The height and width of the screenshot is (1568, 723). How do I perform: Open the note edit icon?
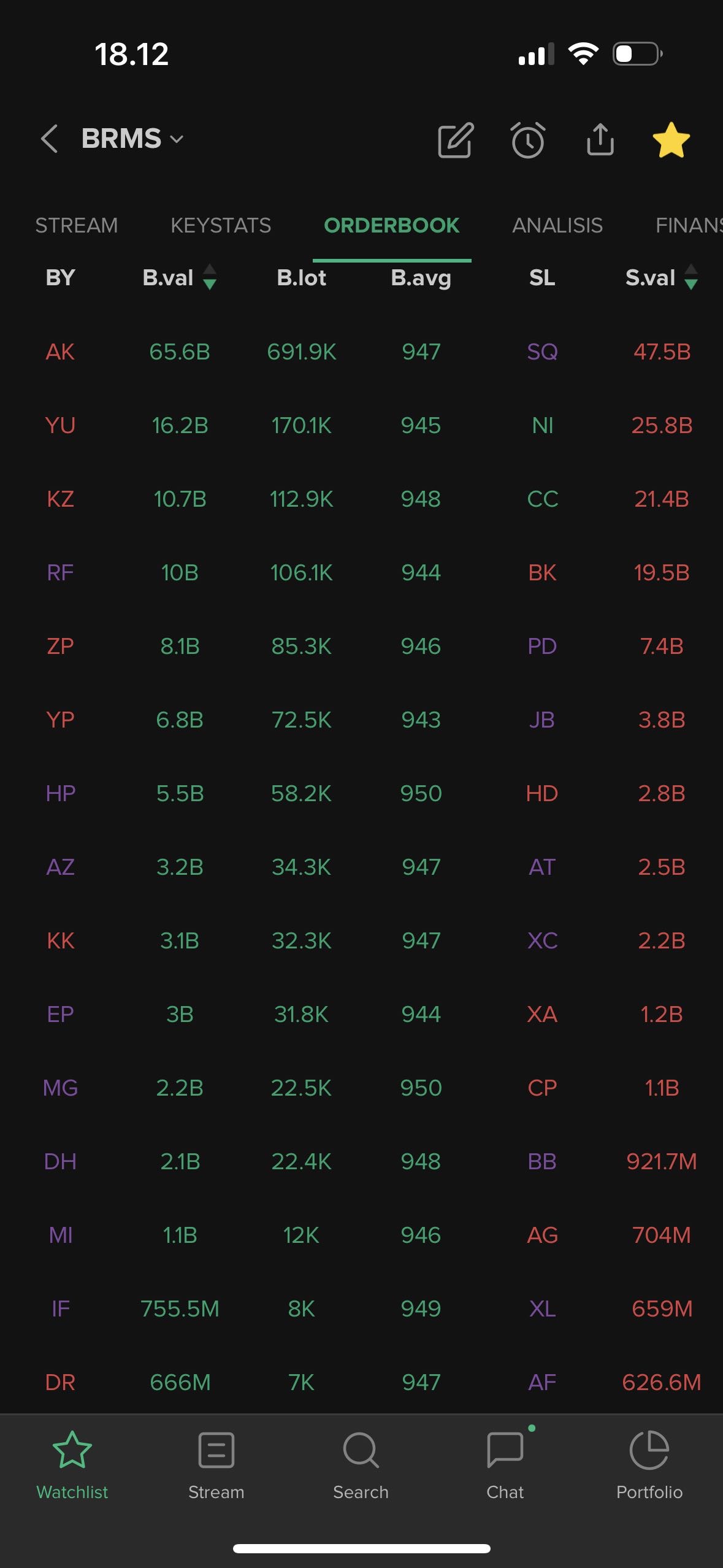tap(456, 140)
